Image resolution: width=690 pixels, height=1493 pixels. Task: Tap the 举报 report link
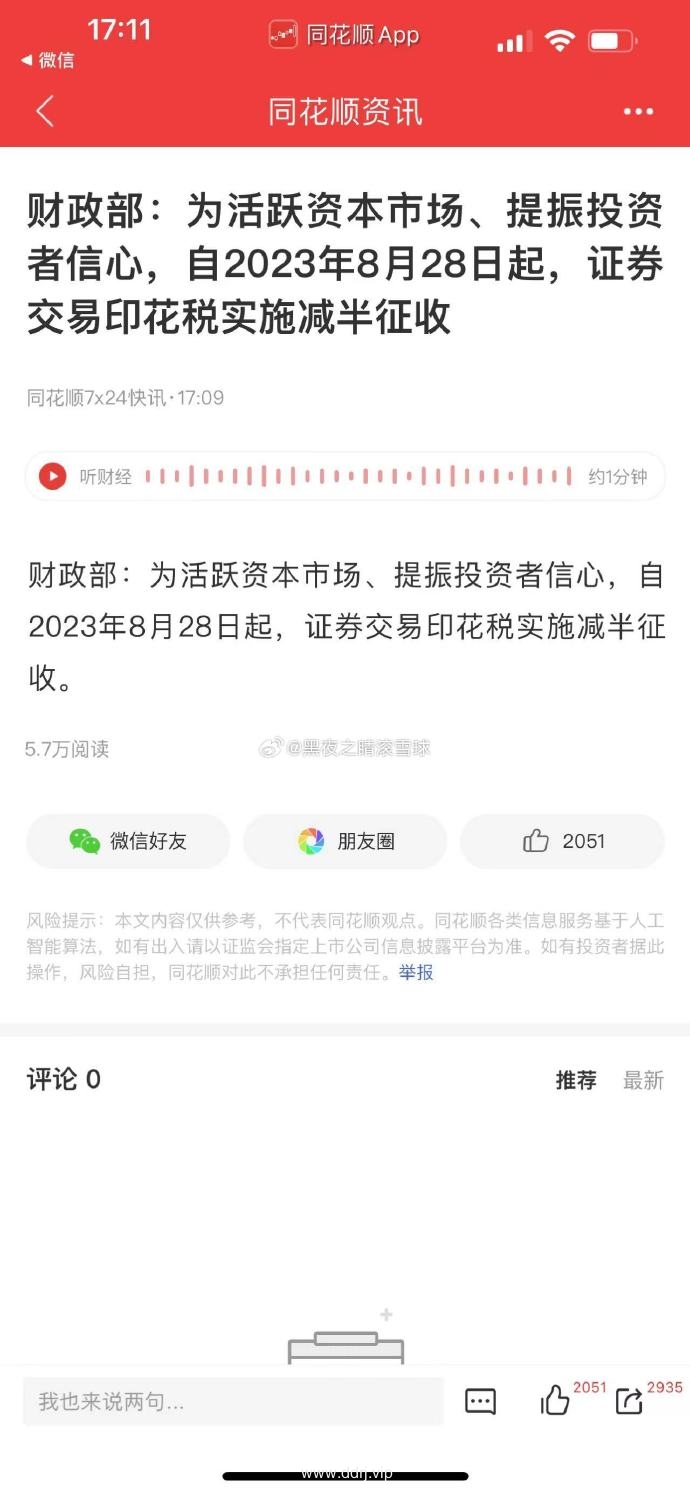pos(416,972)
